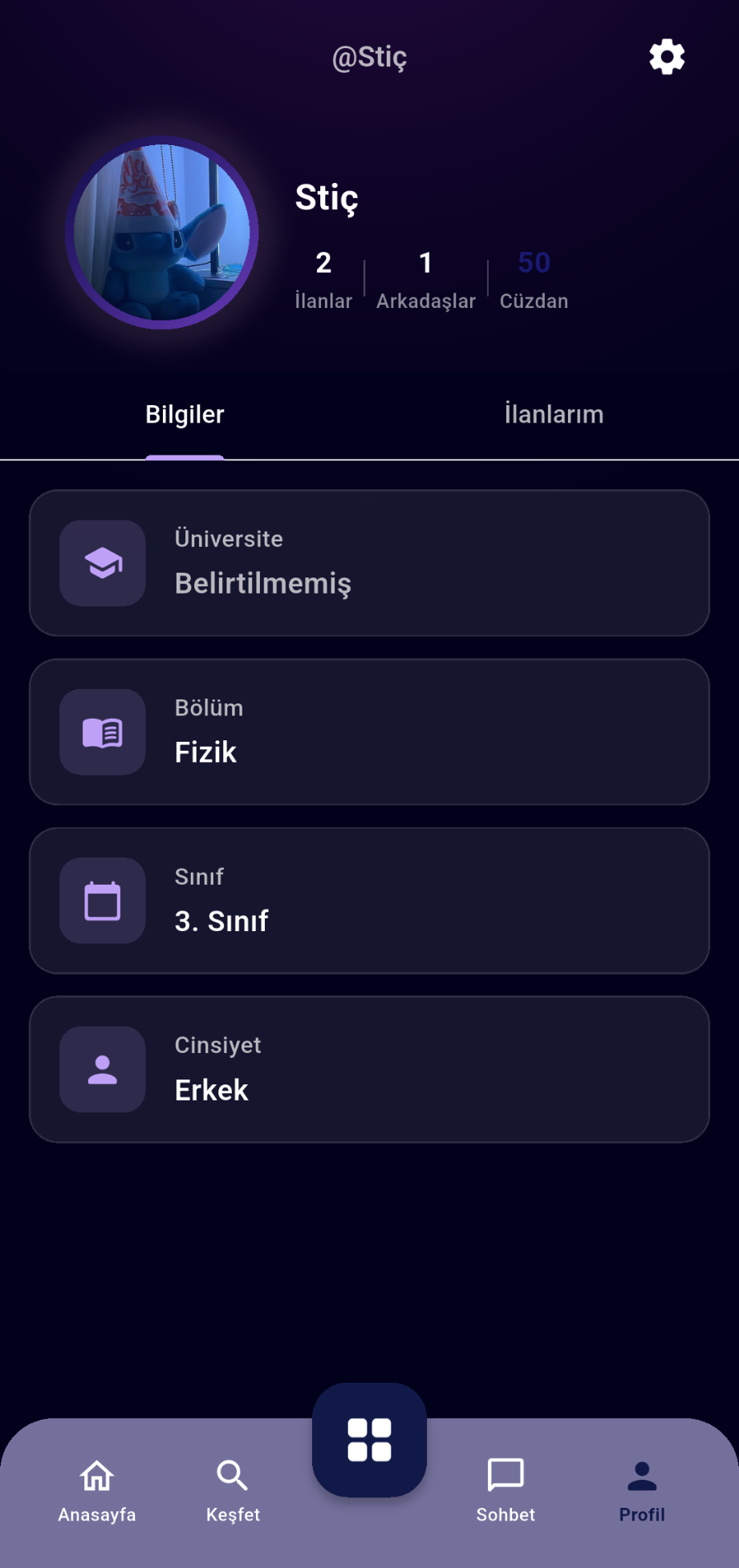
Task: Select the Bilgiler tab
Action: pos(184,414)
